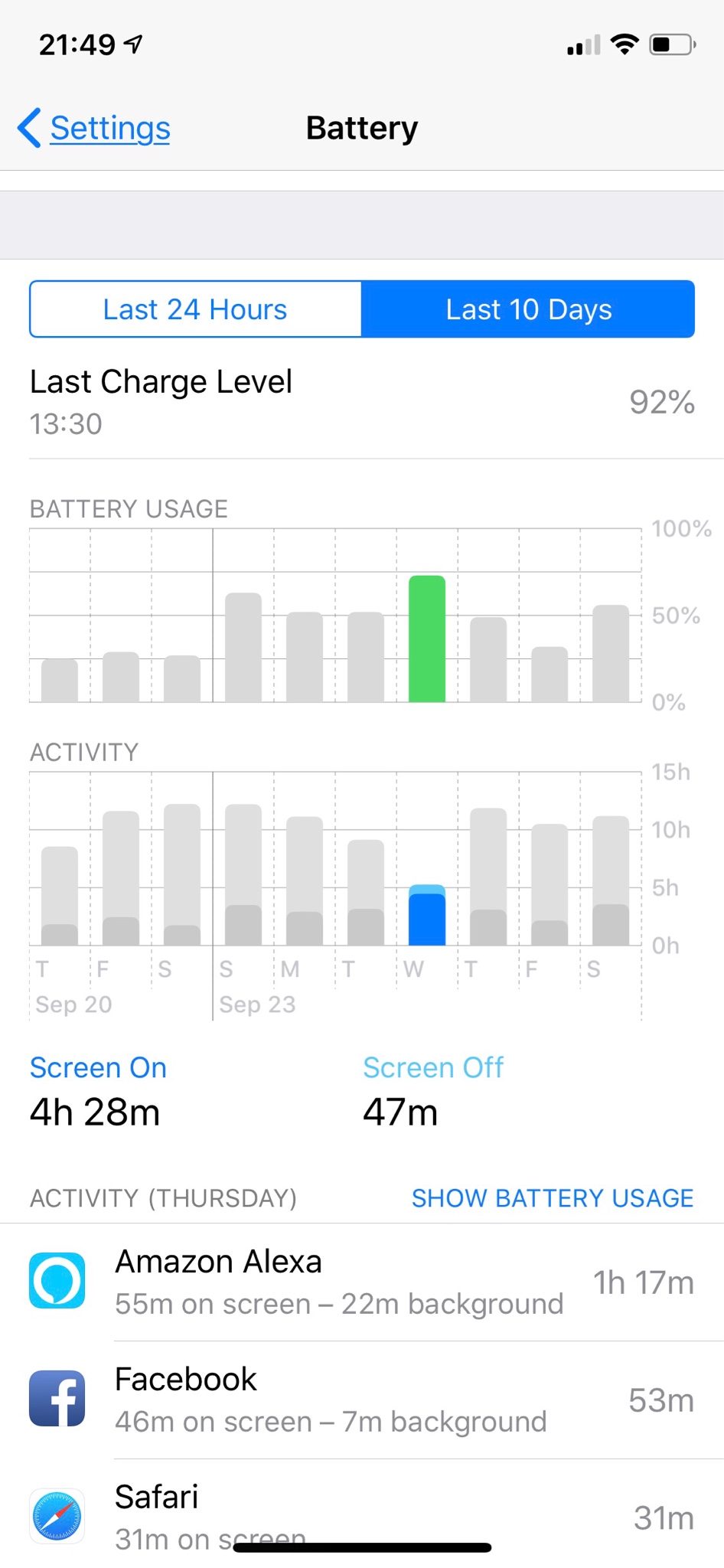Select the blue Wednesday activity bar
Viewport: 724px width, 1568px height.
(427, 916)
